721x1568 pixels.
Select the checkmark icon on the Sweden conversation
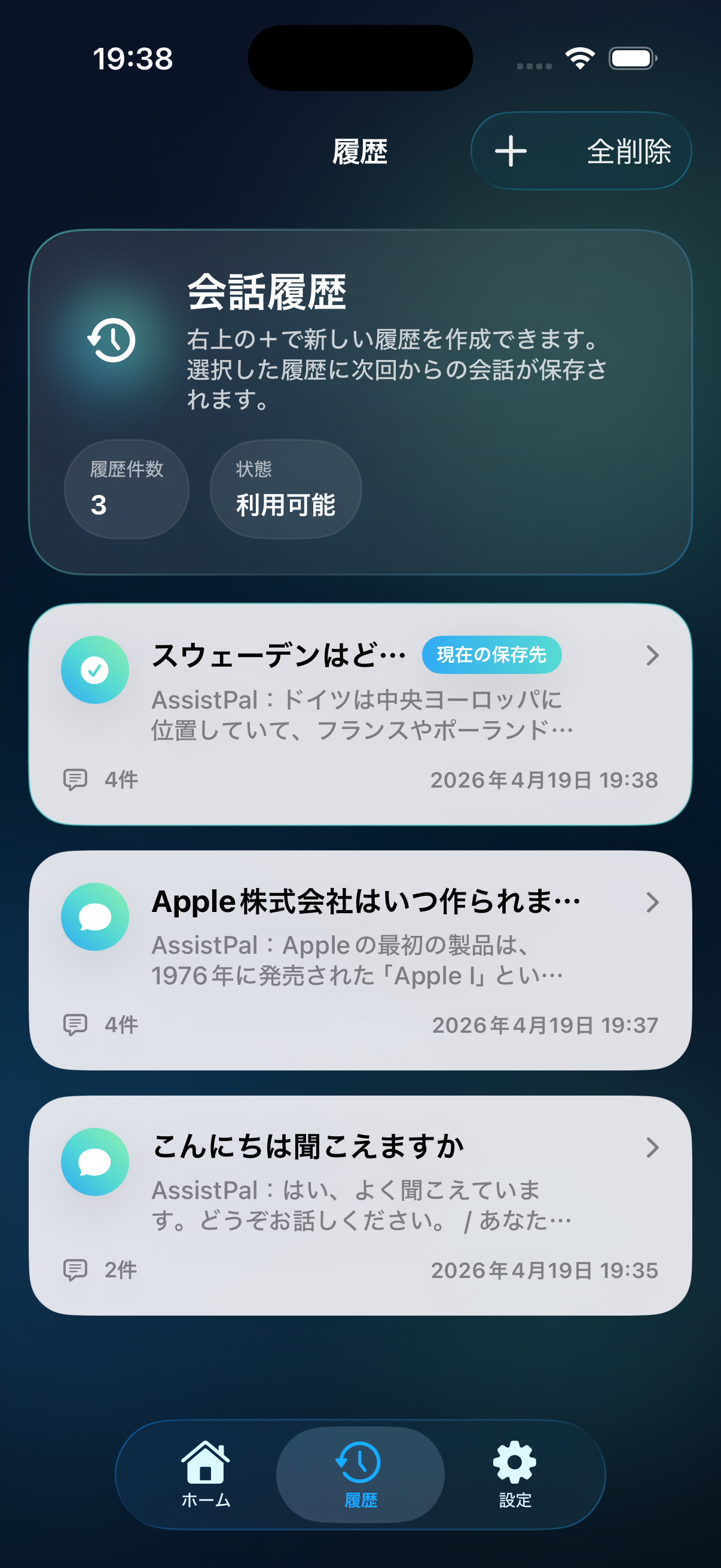pyautogui.click(x=94, y=672)
